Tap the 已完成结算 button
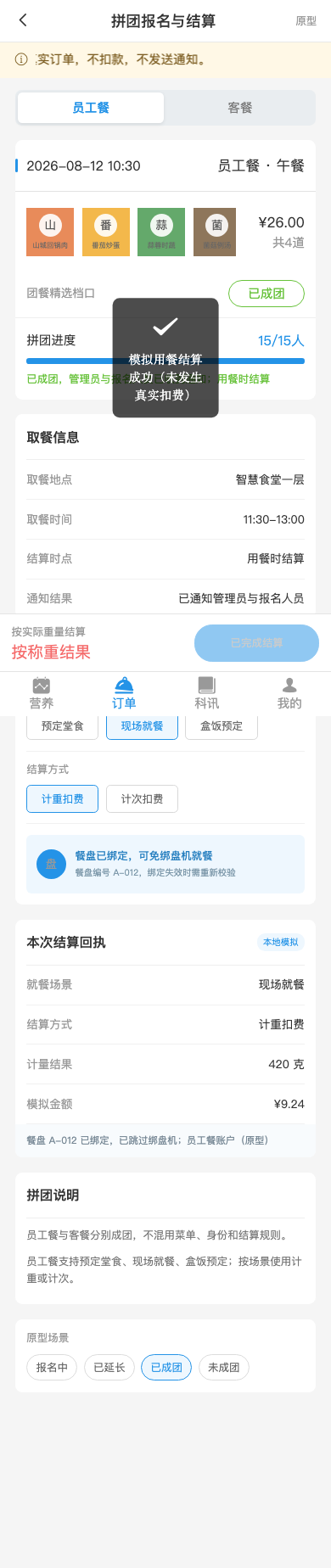 tap(257, 643)
